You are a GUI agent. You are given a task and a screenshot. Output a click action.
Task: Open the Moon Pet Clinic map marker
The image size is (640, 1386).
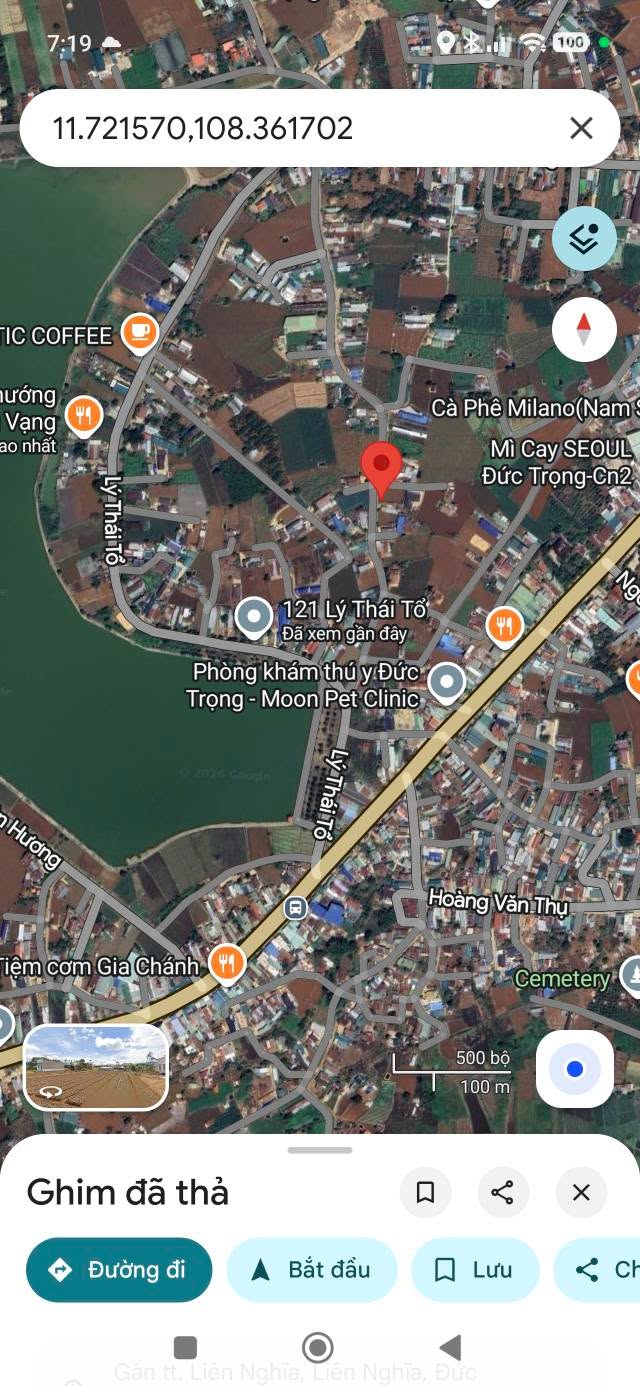(x=446, y=683)
